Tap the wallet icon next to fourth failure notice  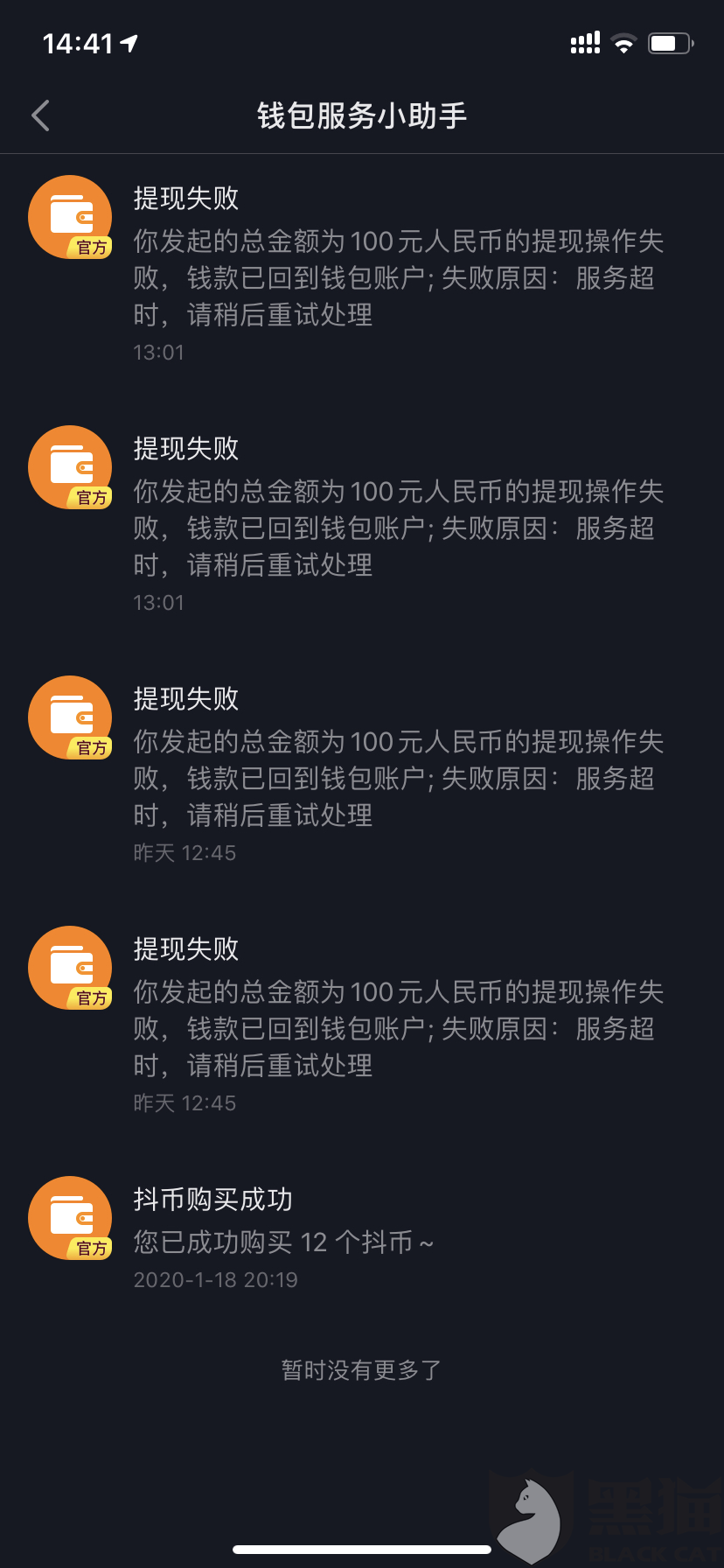coord(69,968)
